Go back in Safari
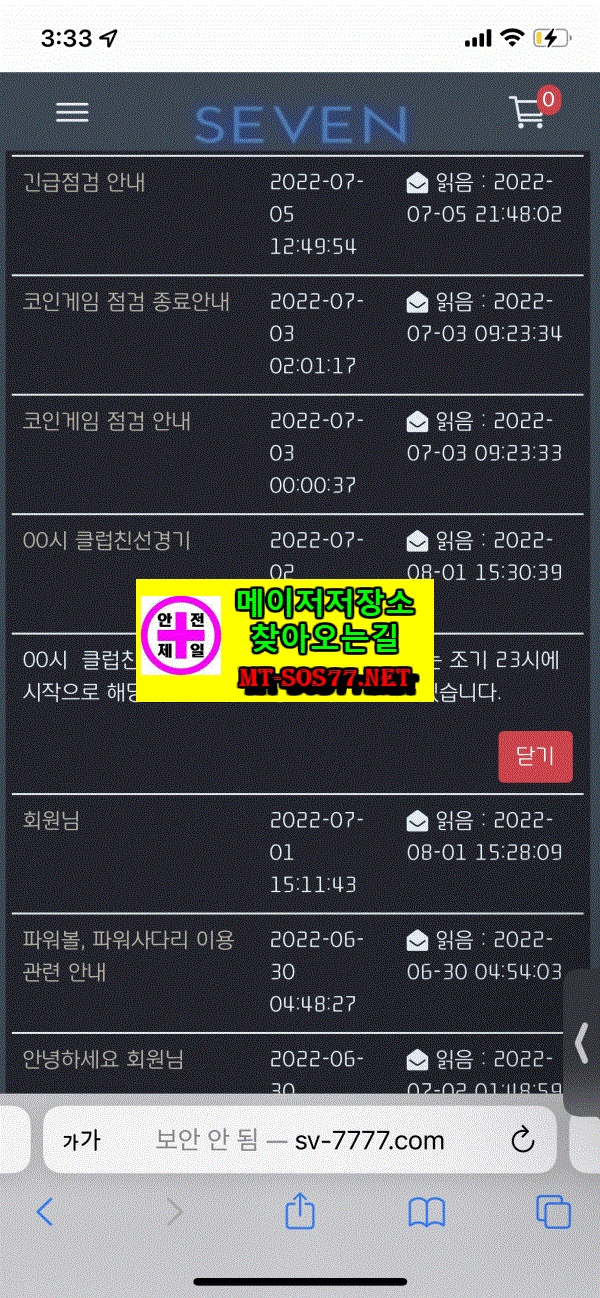 [44, 1213]
